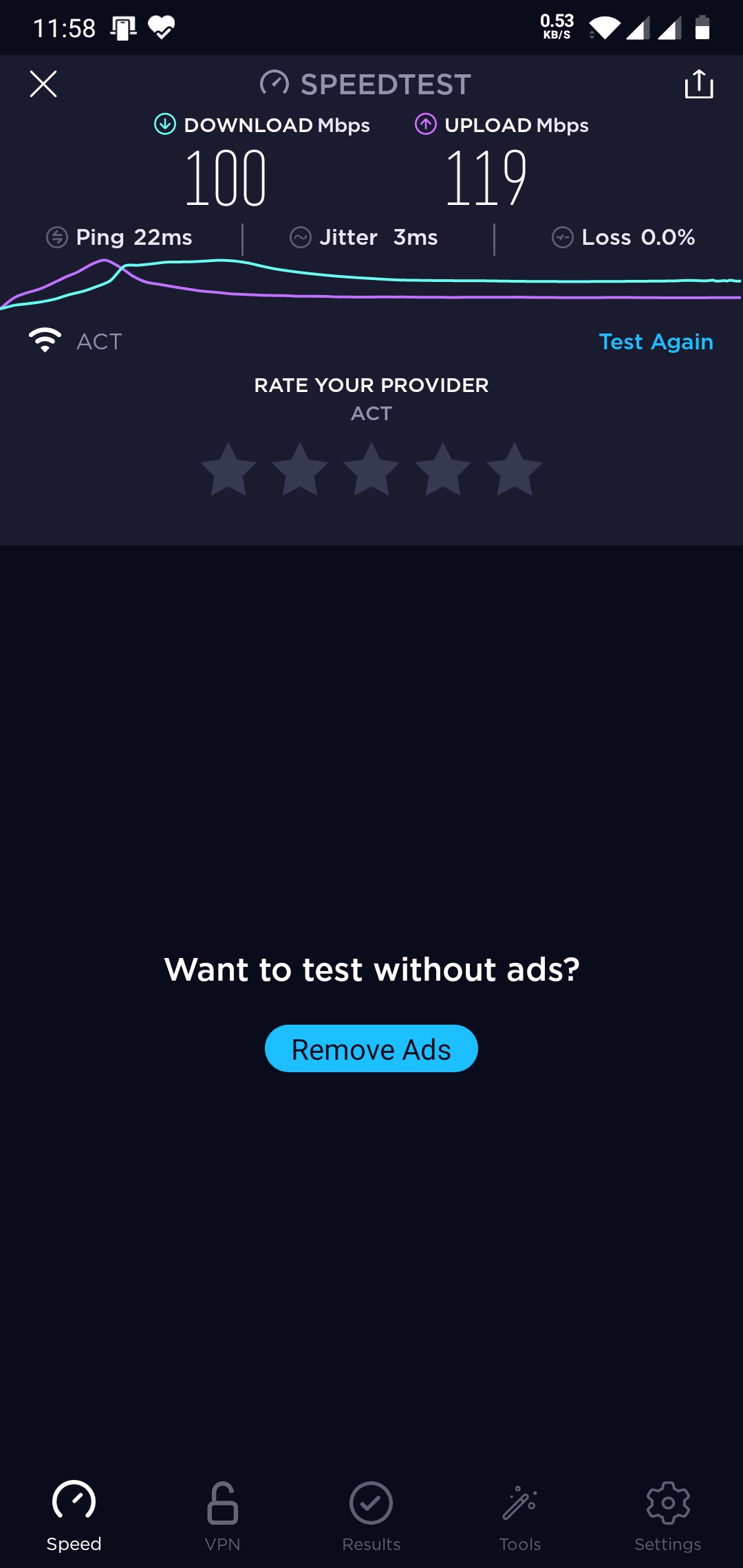Rate ACT five stars
743x1568 pixels.
coord(515,470)
